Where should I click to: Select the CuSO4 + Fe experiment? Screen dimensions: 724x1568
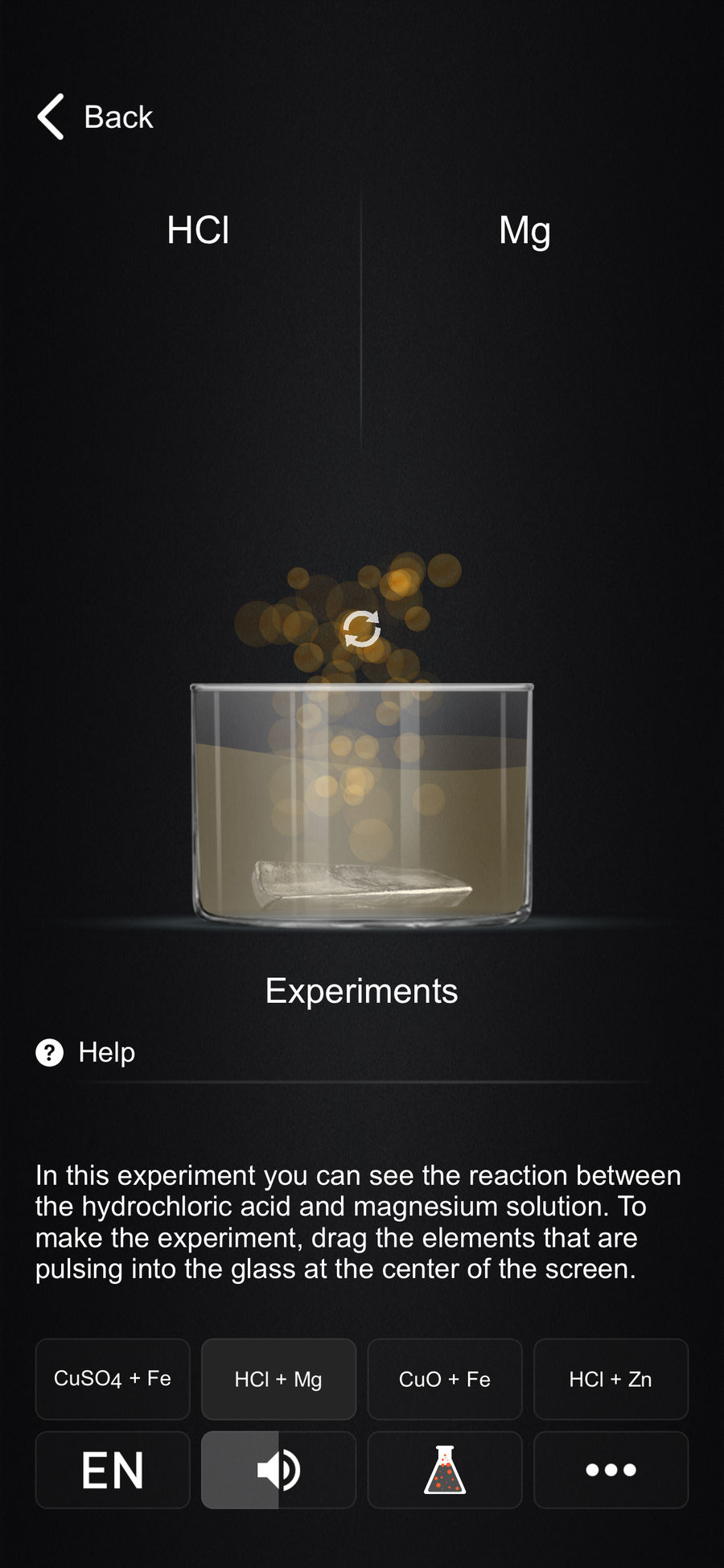tap(113, 1379)
